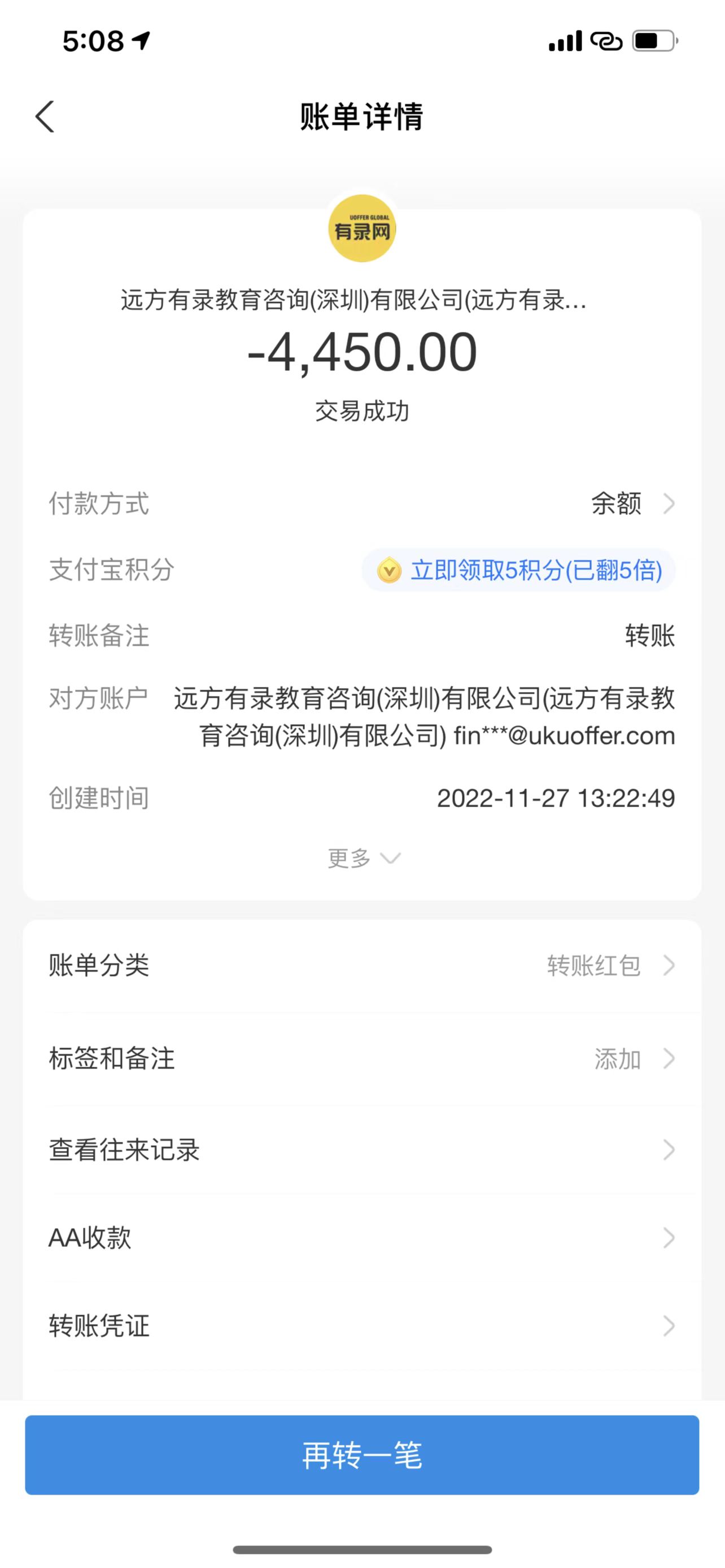
Task: Tap the 再转一笔 button
Action: point(361,1455)
